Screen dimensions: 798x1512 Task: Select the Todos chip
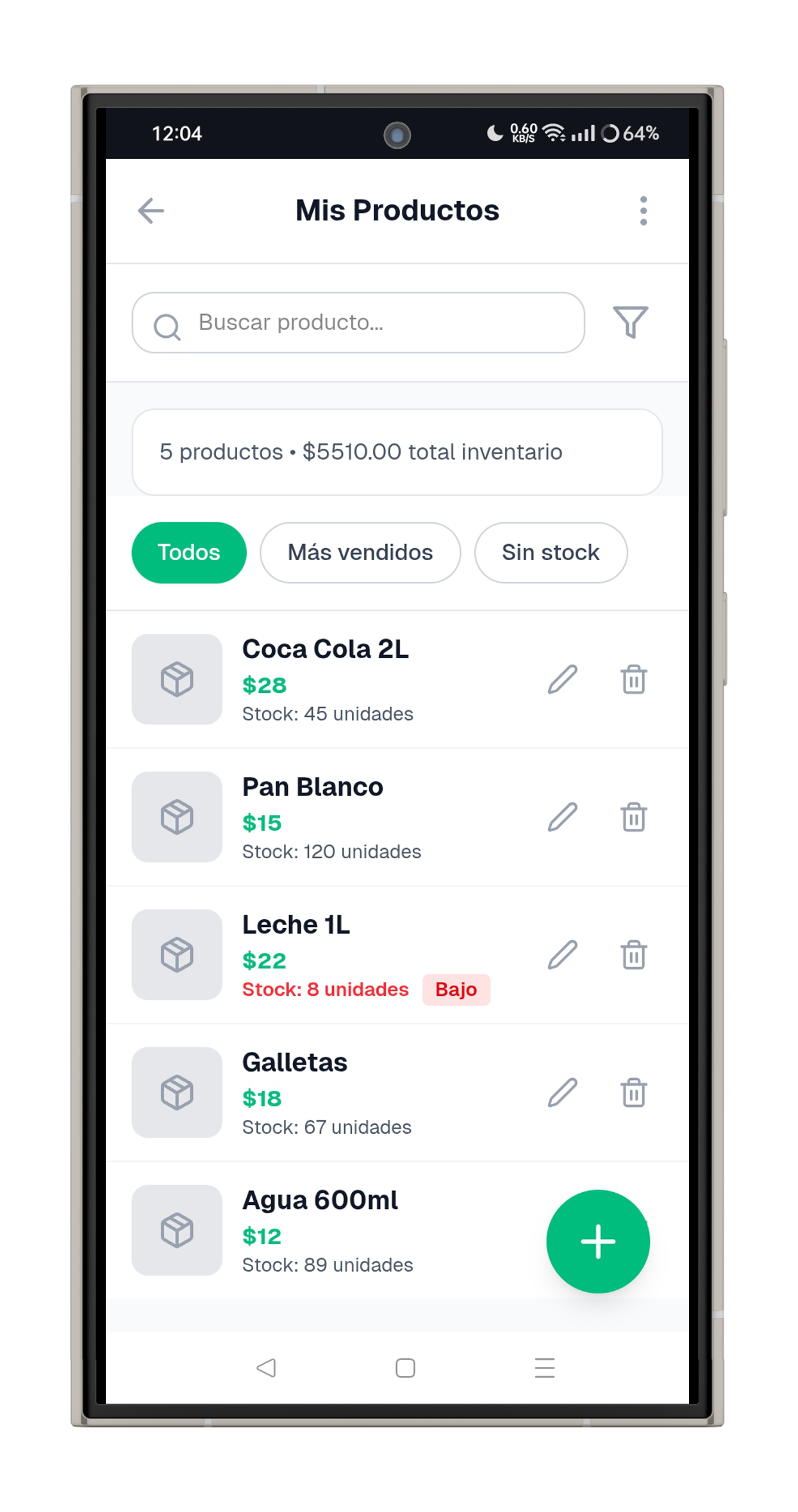(x=189, y=552)
